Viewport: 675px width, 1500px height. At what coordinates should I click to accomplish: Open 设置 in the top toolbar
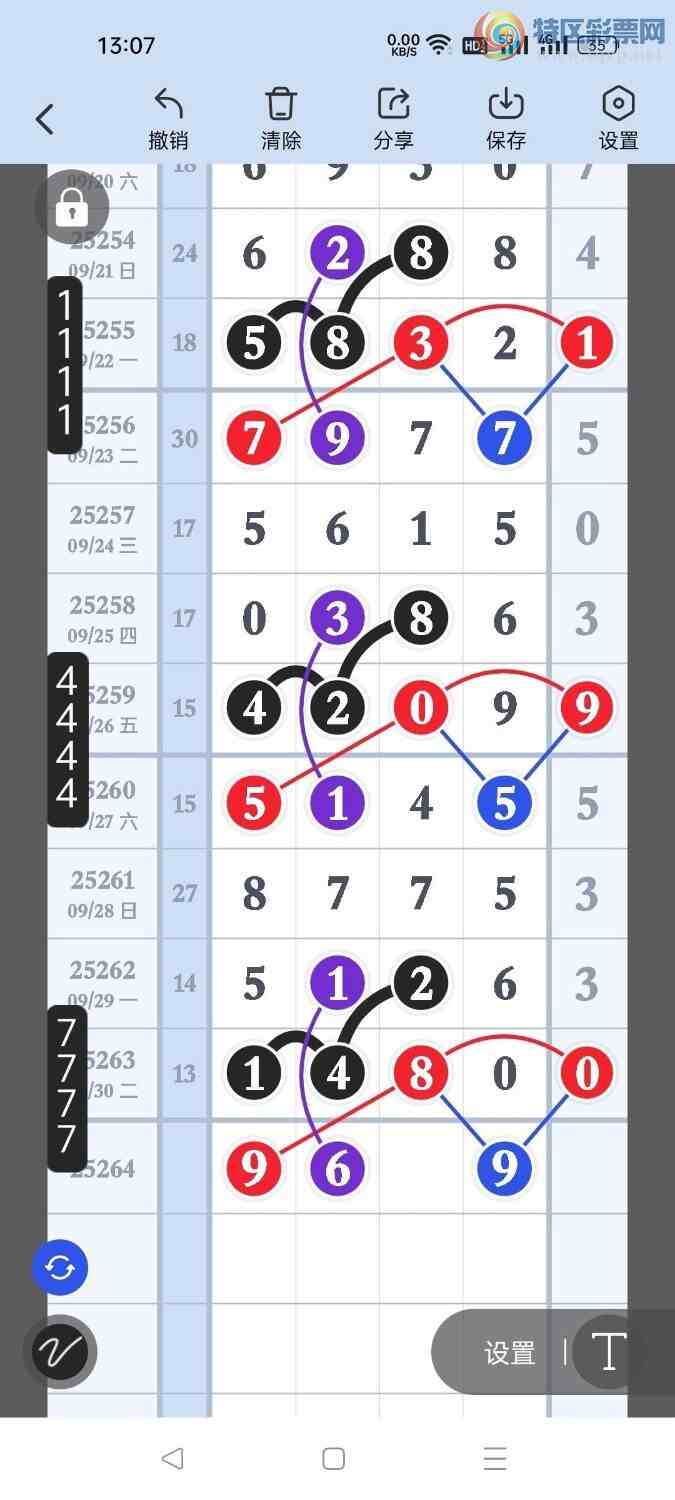click(x=618, y=118)
